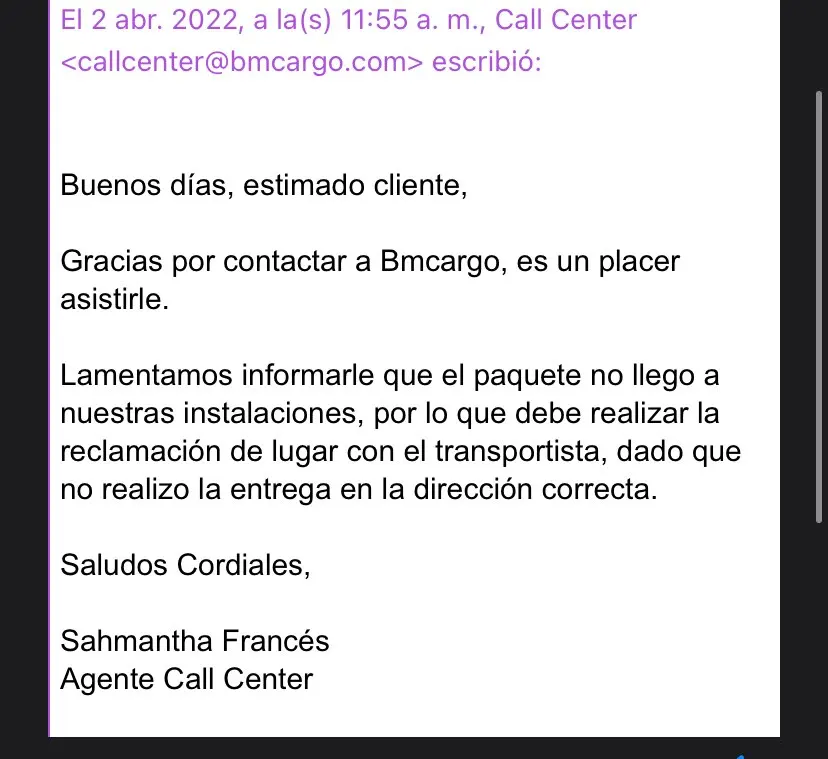Open the callcenter@bmcargo.com email address link

coord(242,63)
